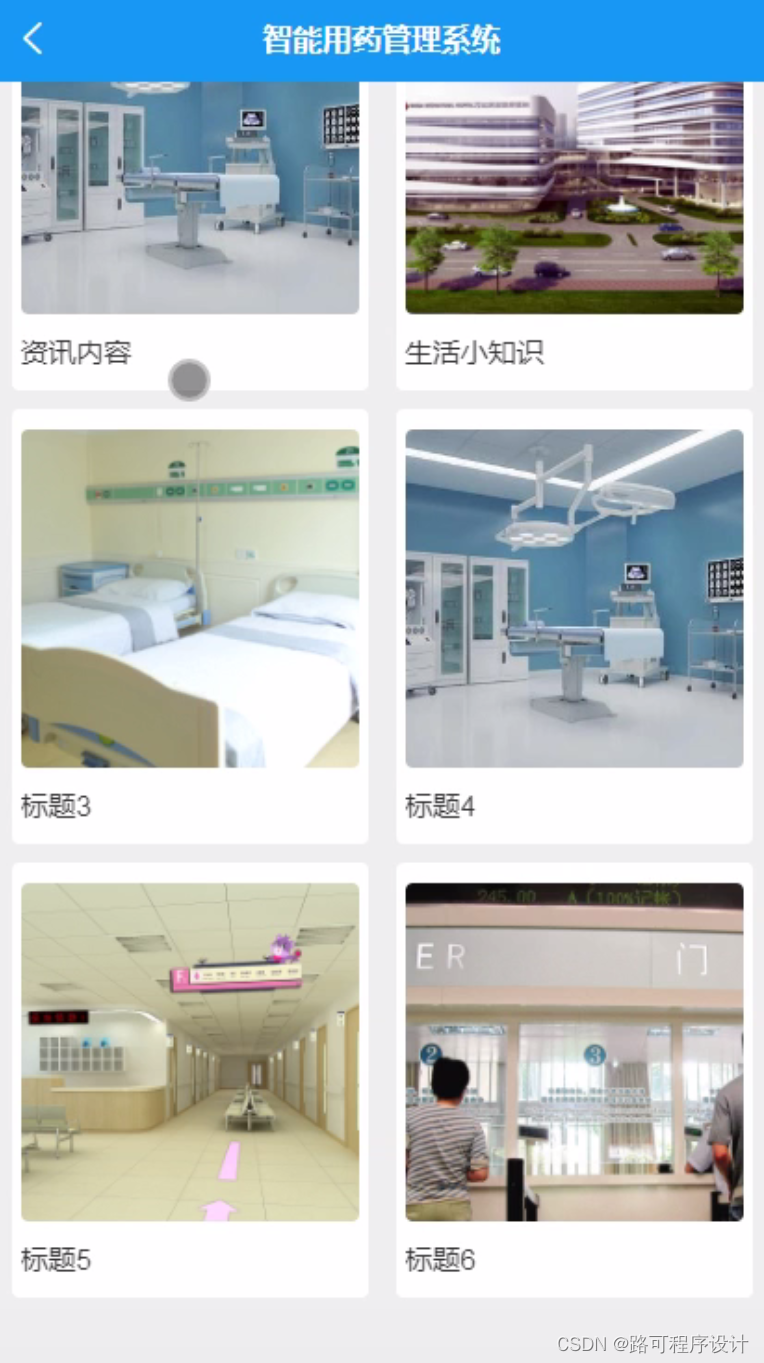Select the 资讯内容 title text
764x1363 pixels.
click(75, 352)
